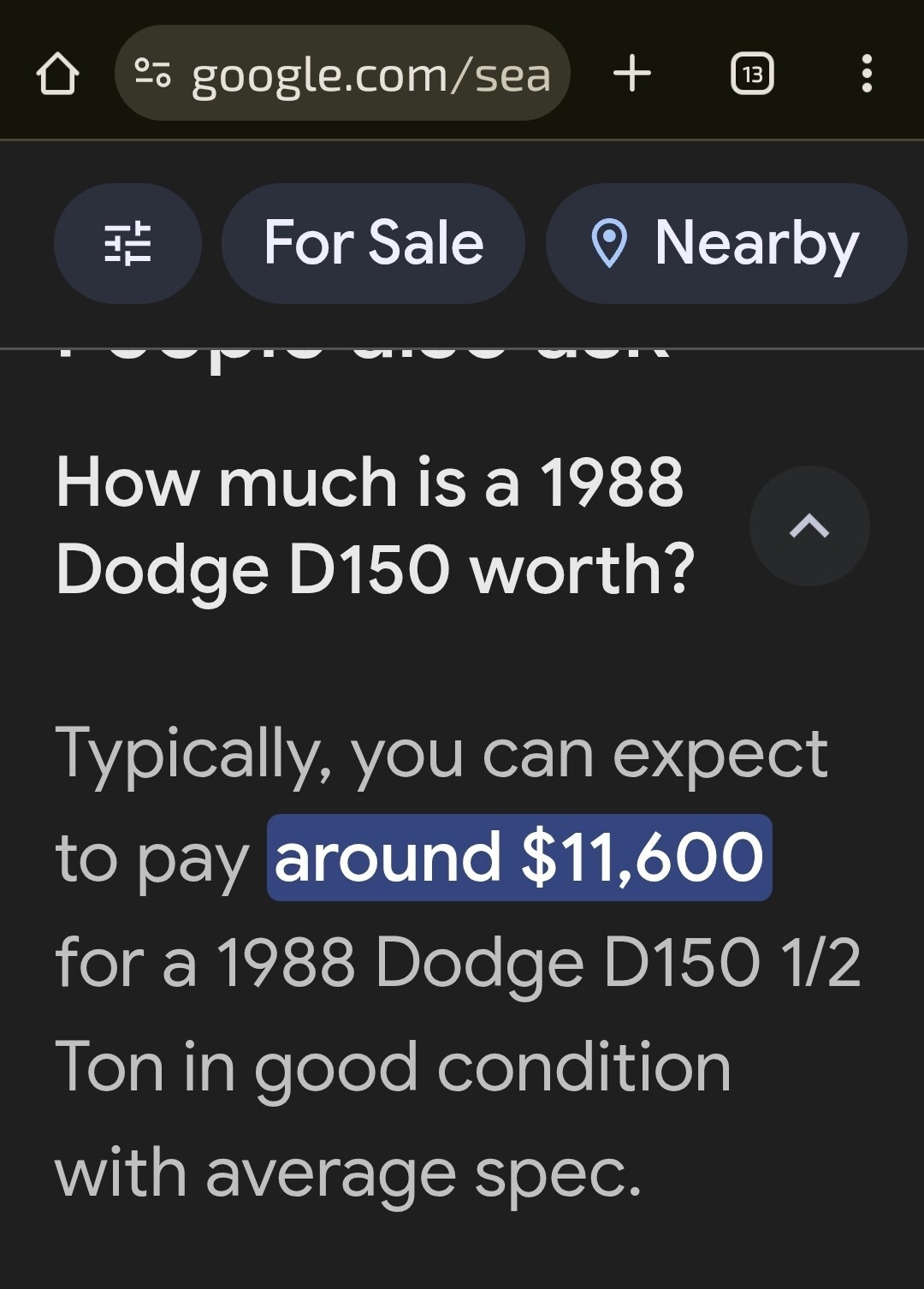The width and height of the screenshot is (924, 1289).
Task: Open the search filter options
Action: point(127,243)
